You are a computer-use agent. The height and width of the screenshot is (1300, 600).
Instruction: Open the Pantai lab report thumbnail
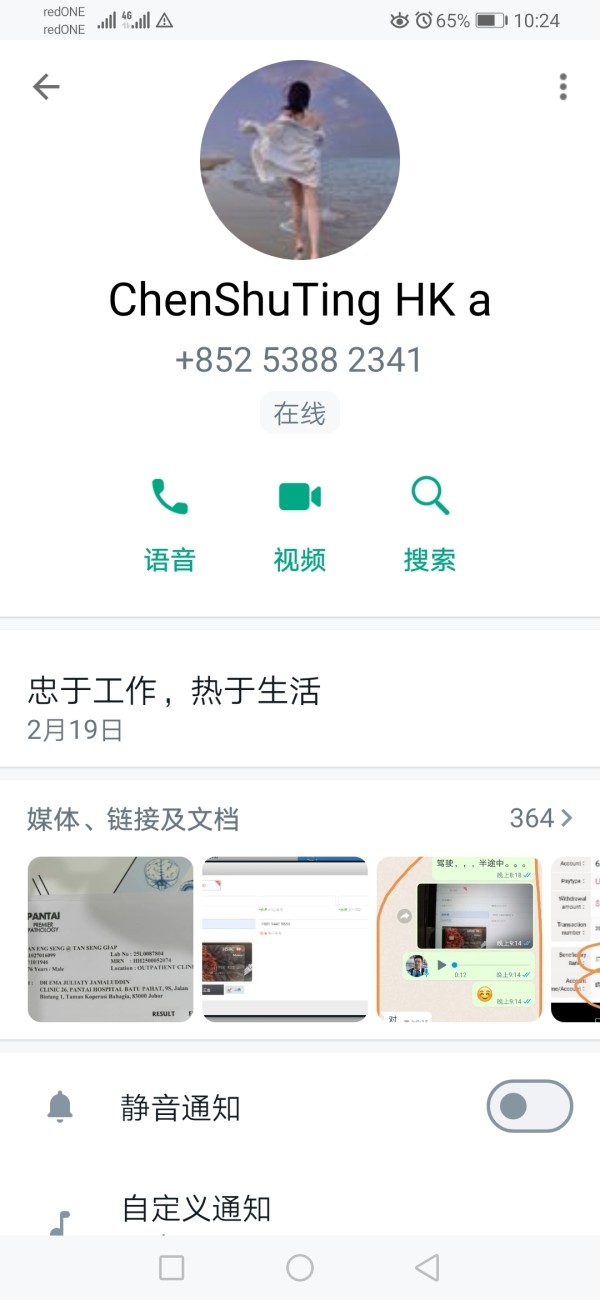pyautogui.click(x=110, y=940)
